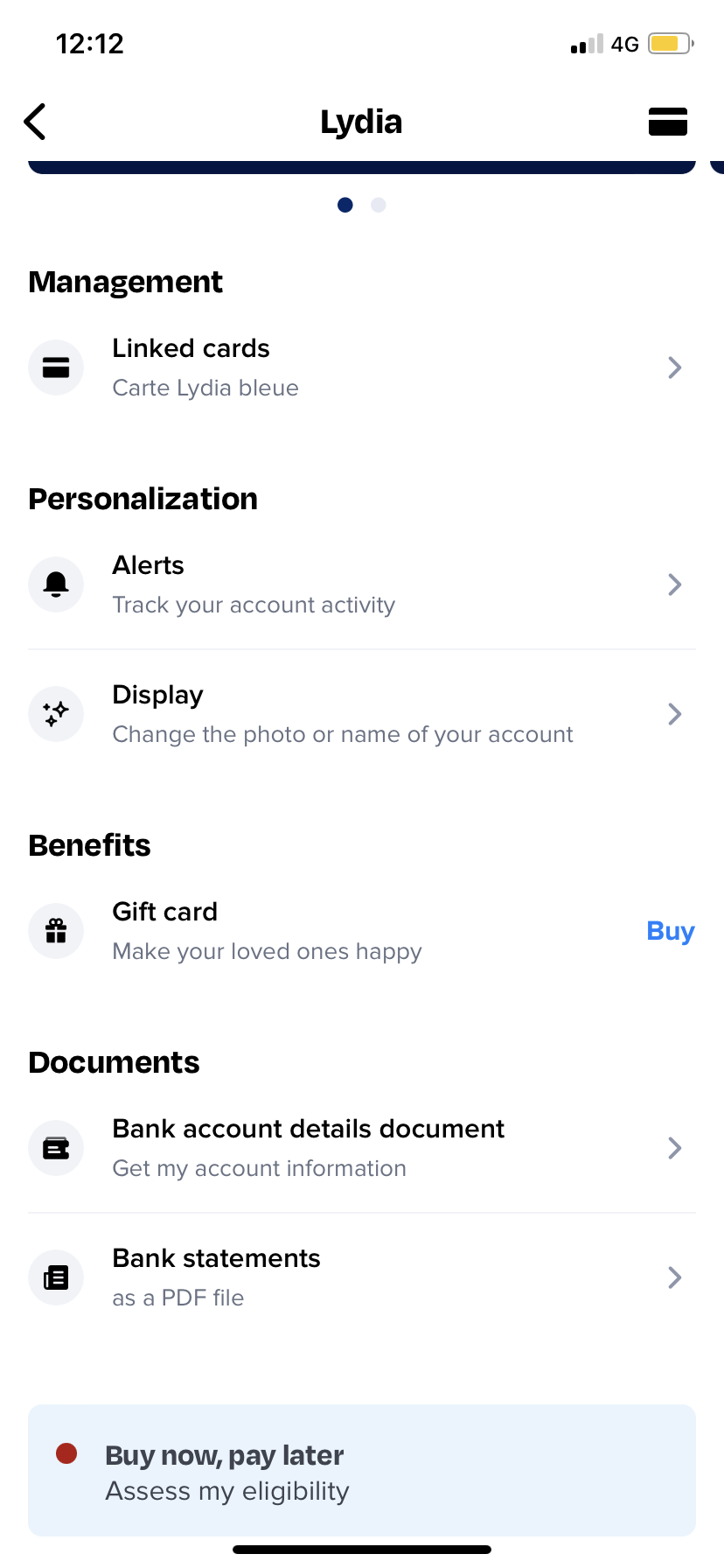Go back using the top-left arrow
The width and height of the screenshot is (724, 1568).
click(x=35, y=122)
